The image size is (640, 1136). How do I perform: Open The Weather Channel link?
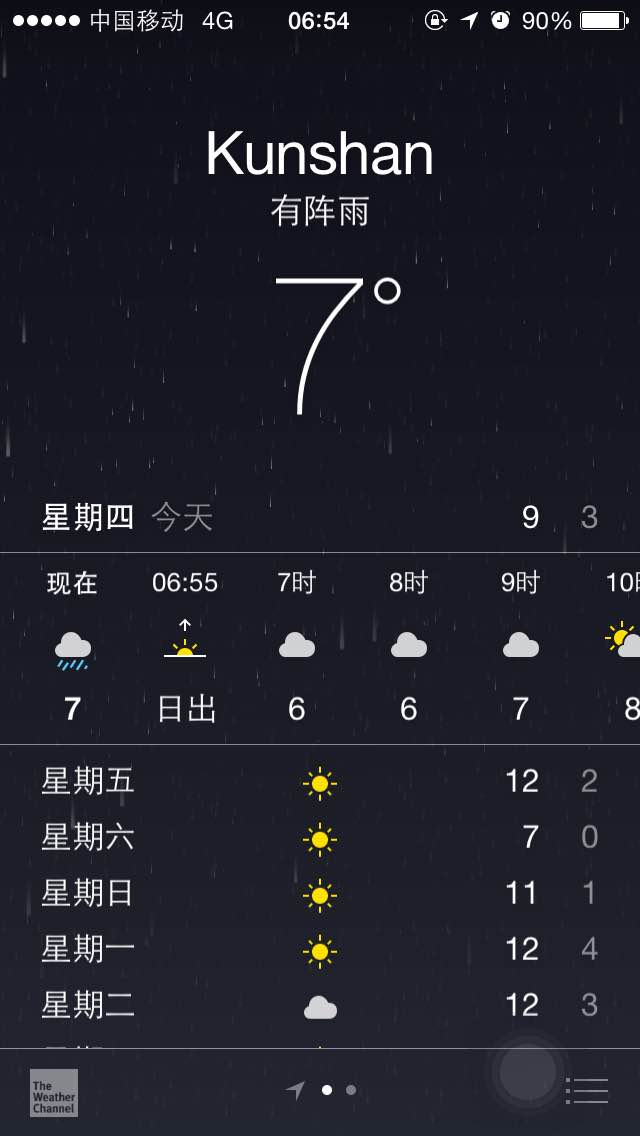(x=54, y=1093)
